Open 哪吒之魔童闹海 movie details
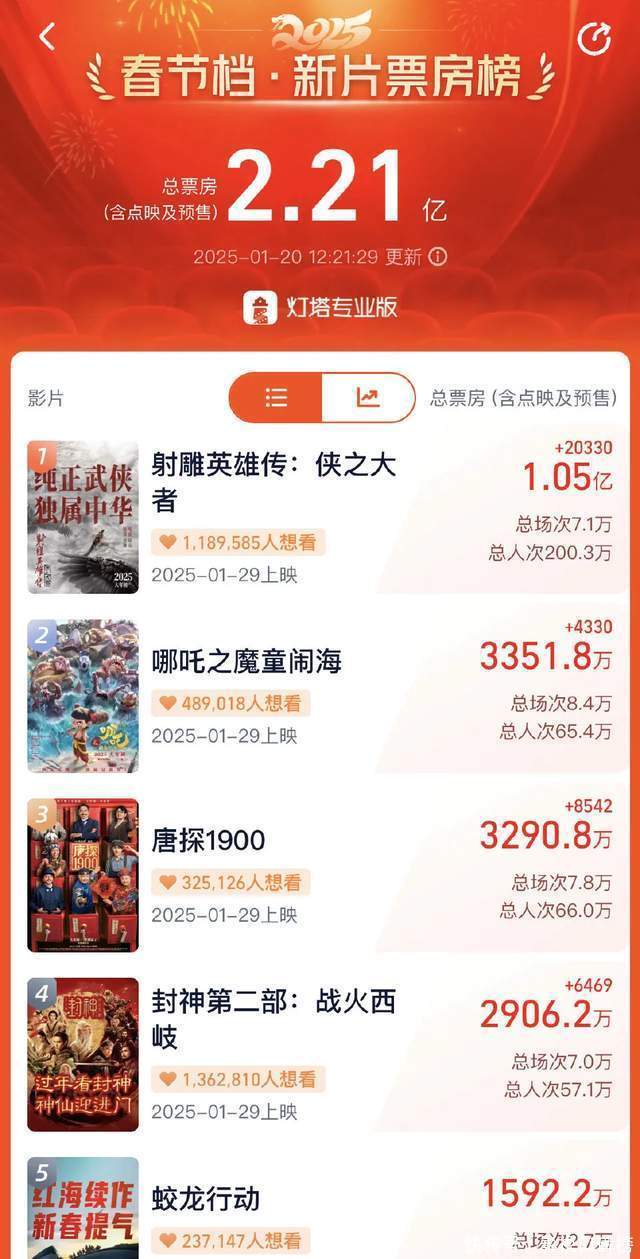Image resolution: width=640 pixels, height=1259 pixels. 246,661
